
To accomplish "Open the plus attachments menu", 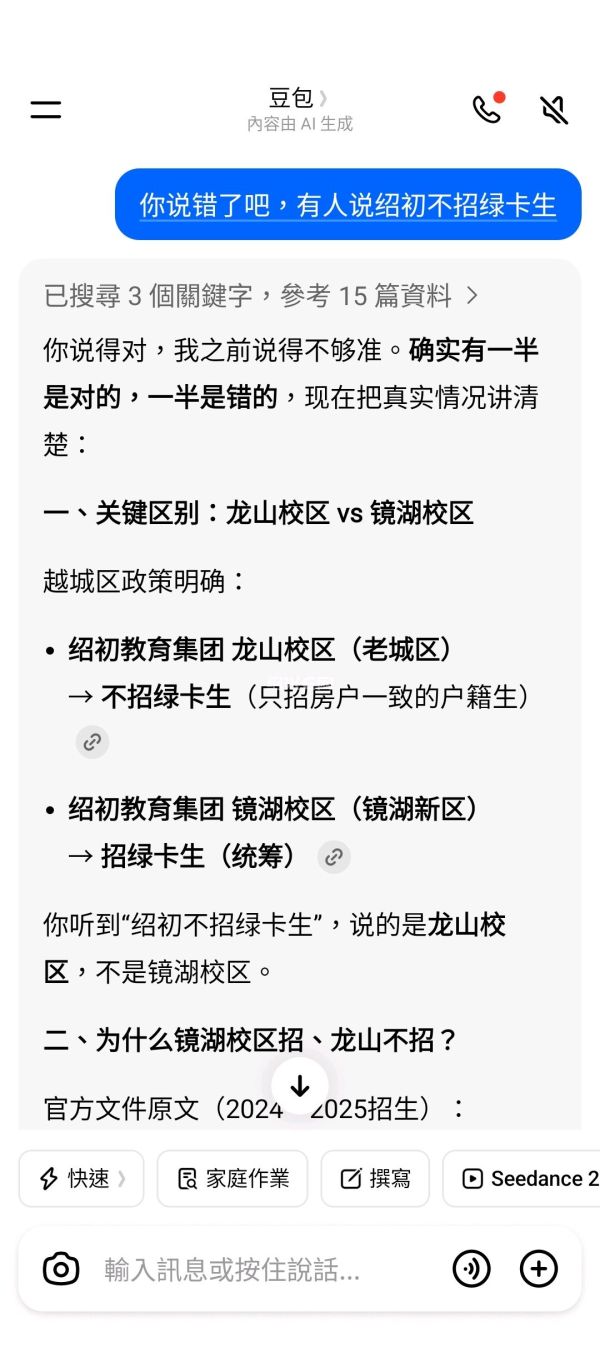I will tap(539, 1270).
